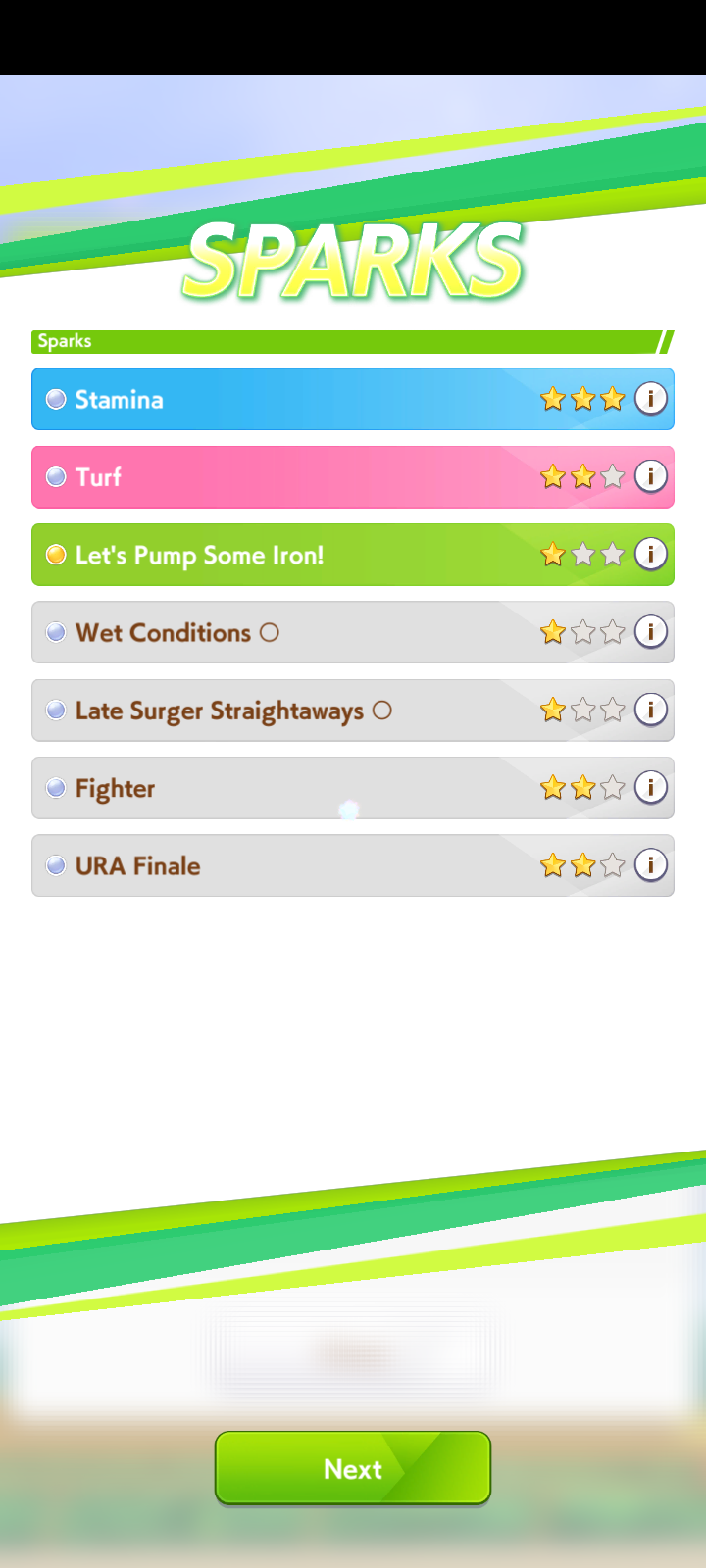Image resolution: width=706 pixels, height=1568 pixels.
Task: Show details of the Turf spark
Action: click(650, 476)
